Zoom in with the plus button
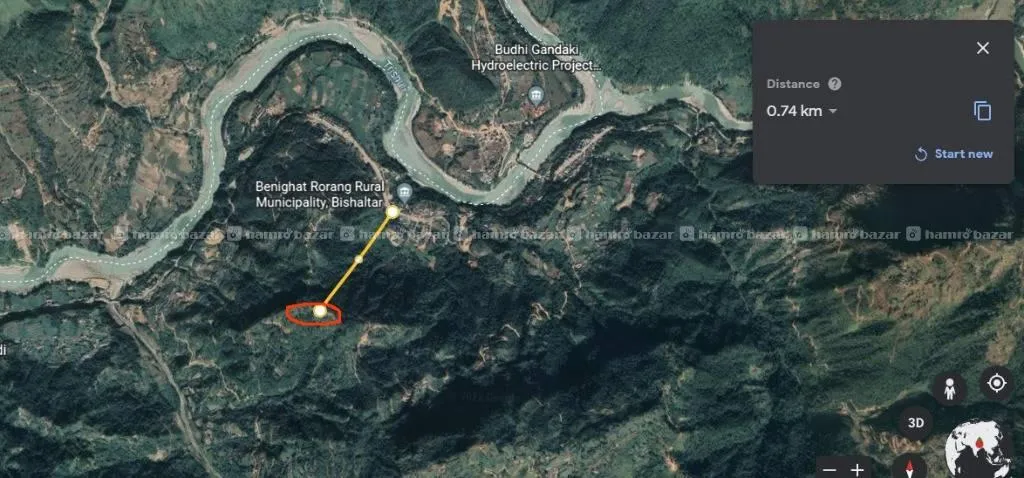This screenshot has width=1024, height=478. pyautogui.click(x=857, y=469)
